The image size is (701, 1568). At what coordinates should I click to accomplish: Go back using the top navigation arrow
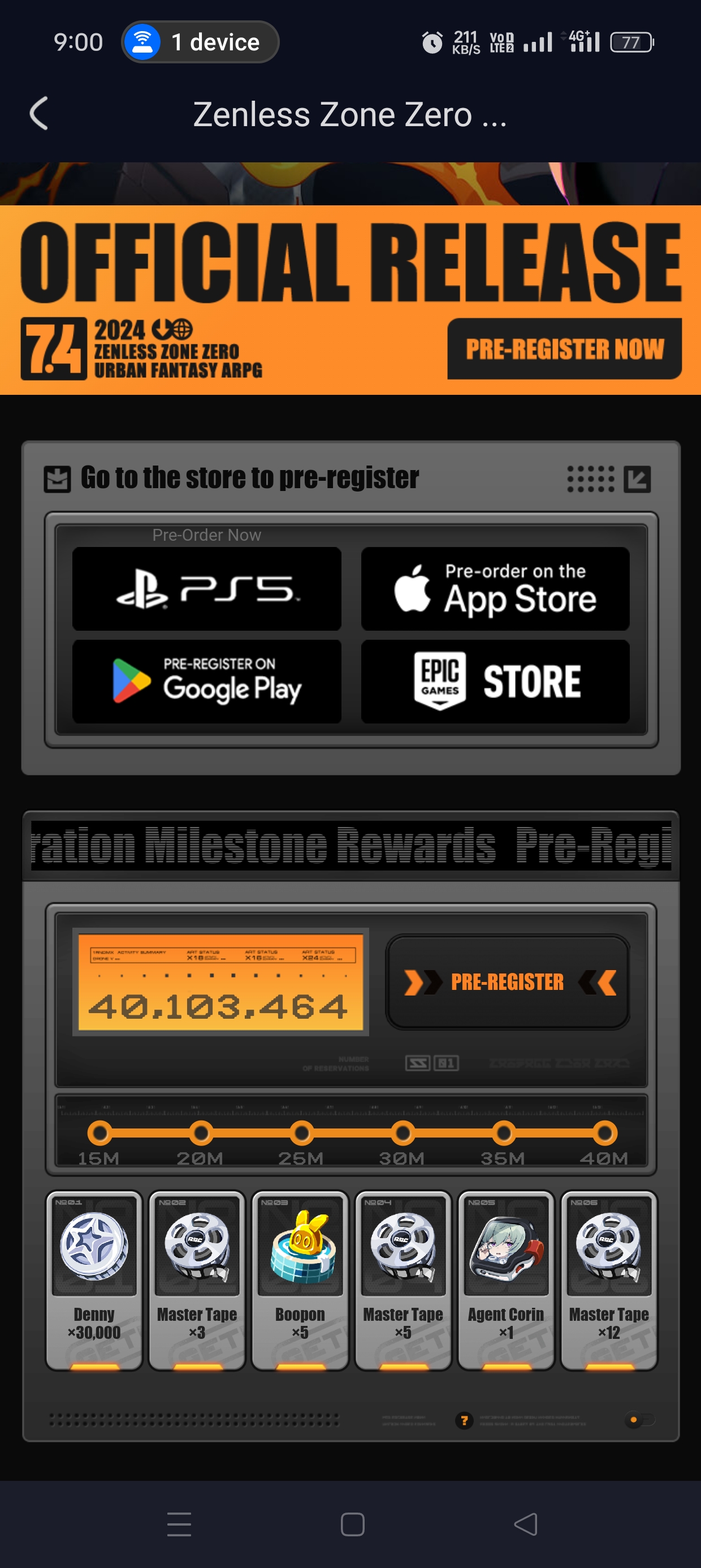pos(39,112)
